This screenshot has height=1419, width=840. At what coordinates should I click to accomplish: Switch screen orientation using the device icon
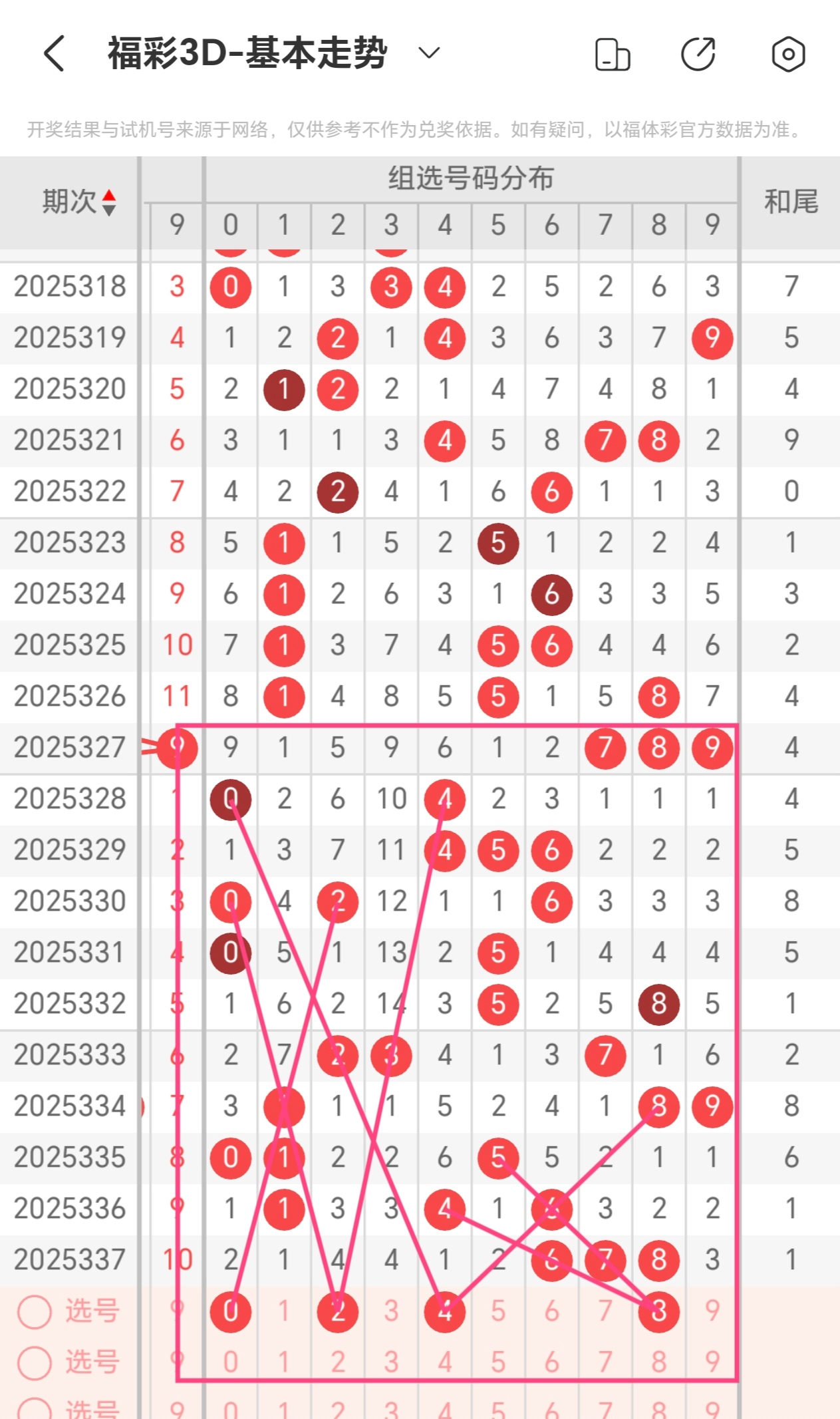pos(612,55)
